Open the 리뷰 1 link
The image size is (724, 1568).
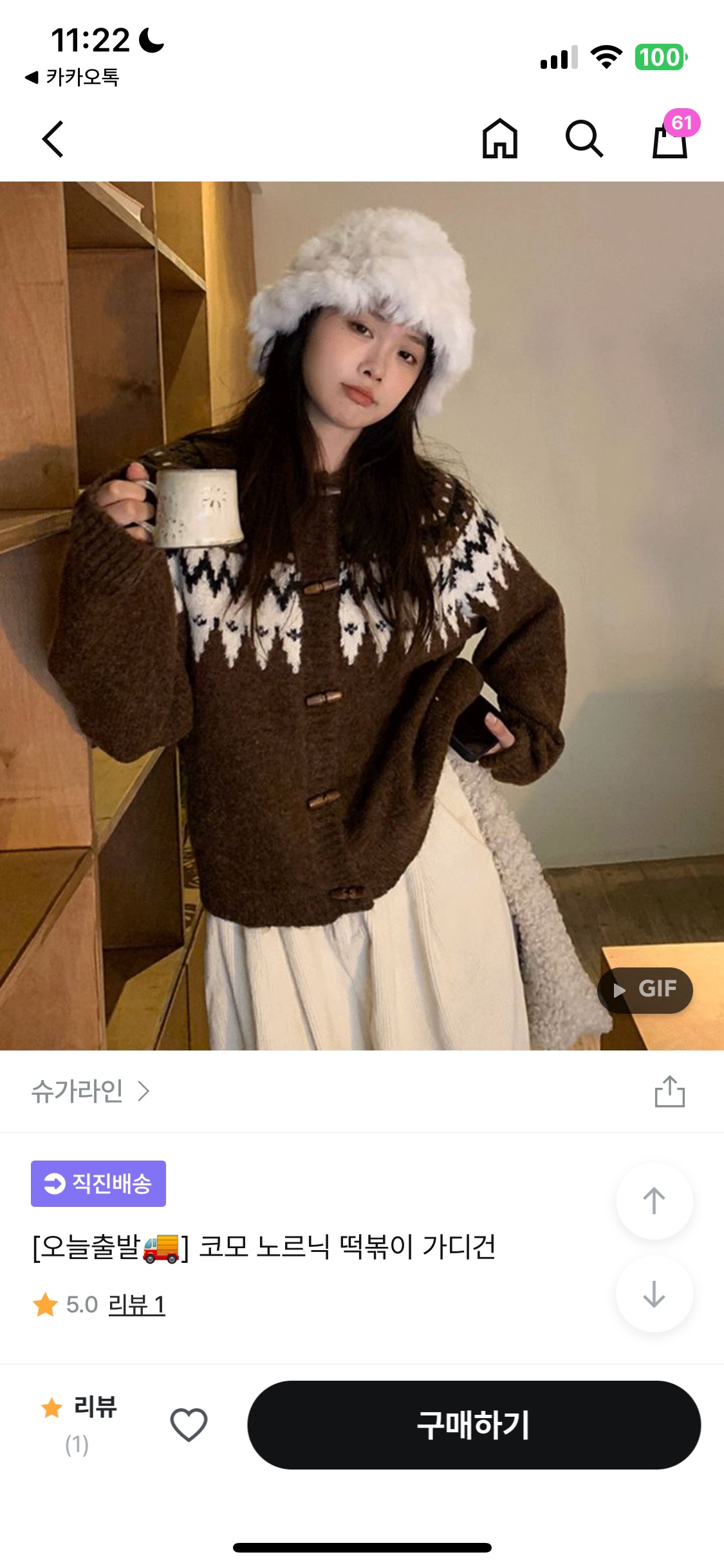click(x=136, y=1305)
